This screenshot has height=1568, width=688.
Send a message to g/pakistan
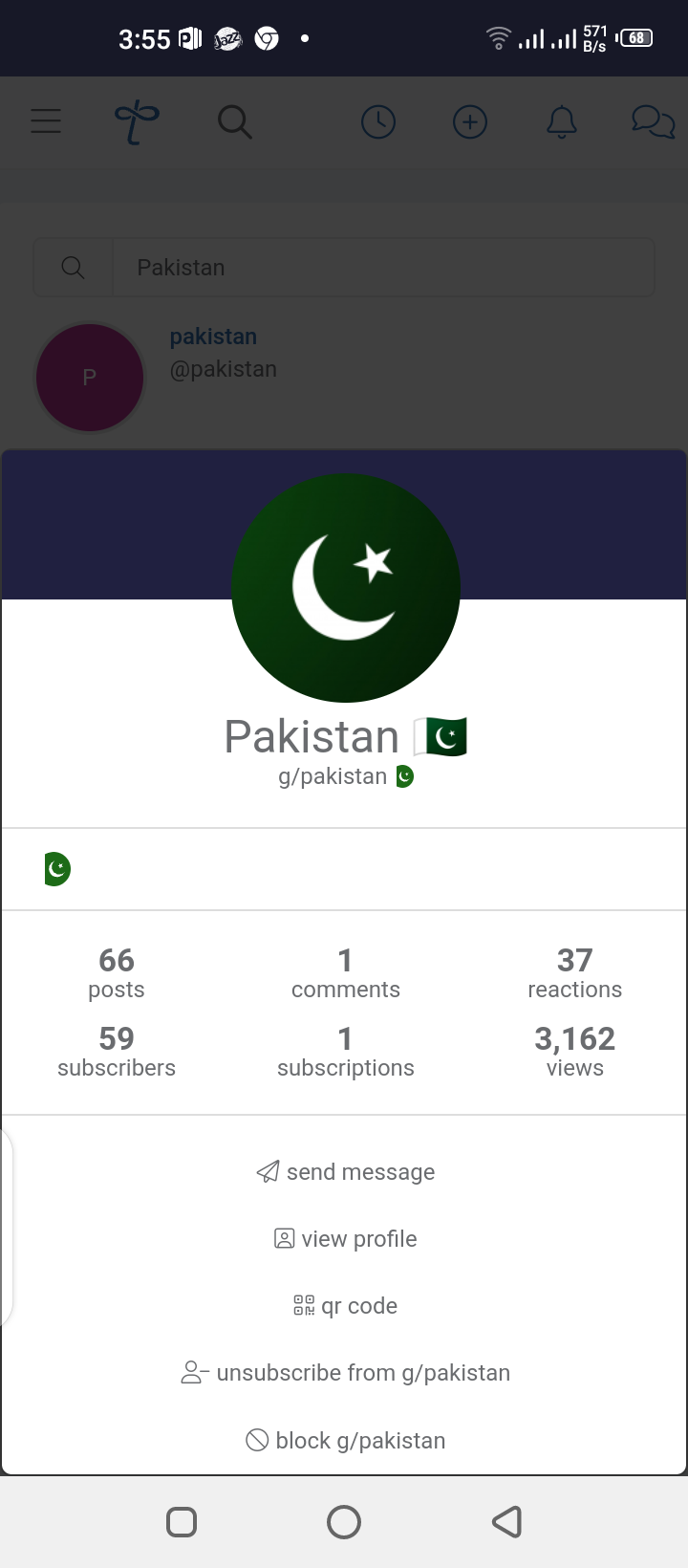[345, 1172]
